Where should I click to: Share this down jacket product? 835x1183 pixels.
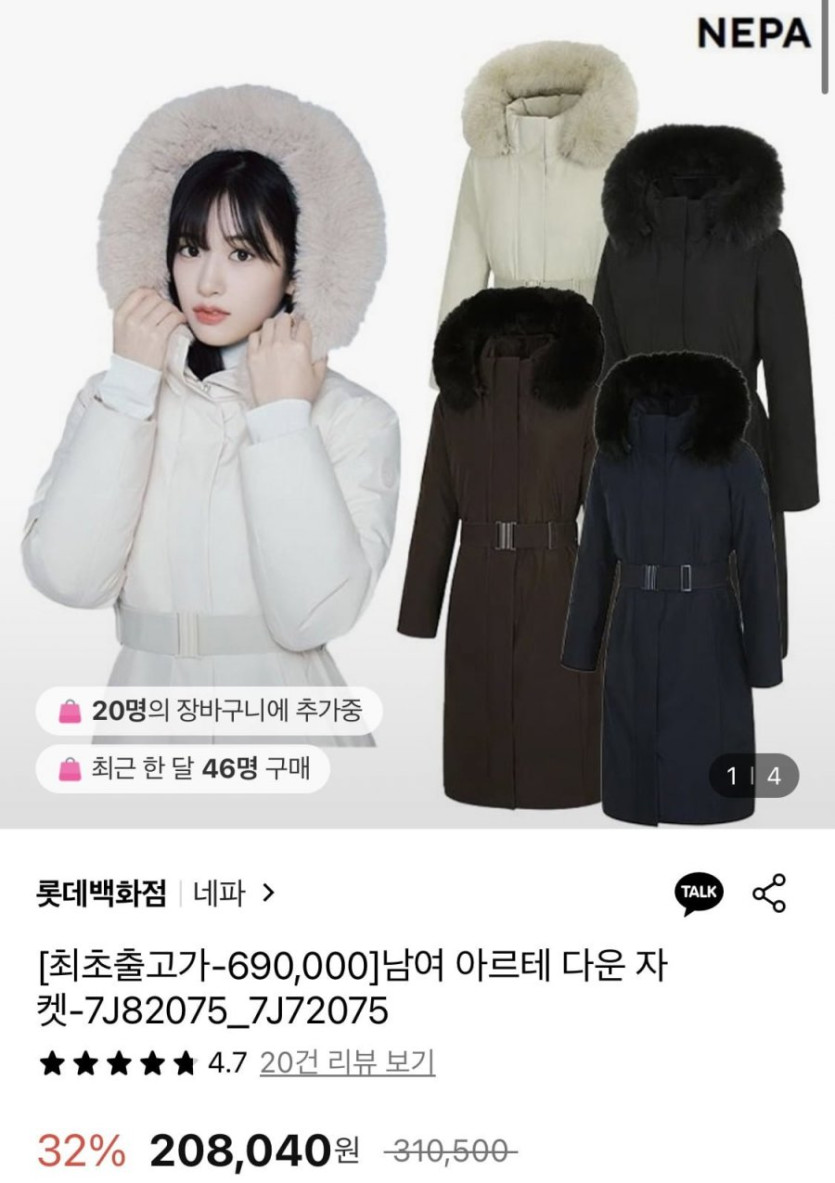pos(769,893)
